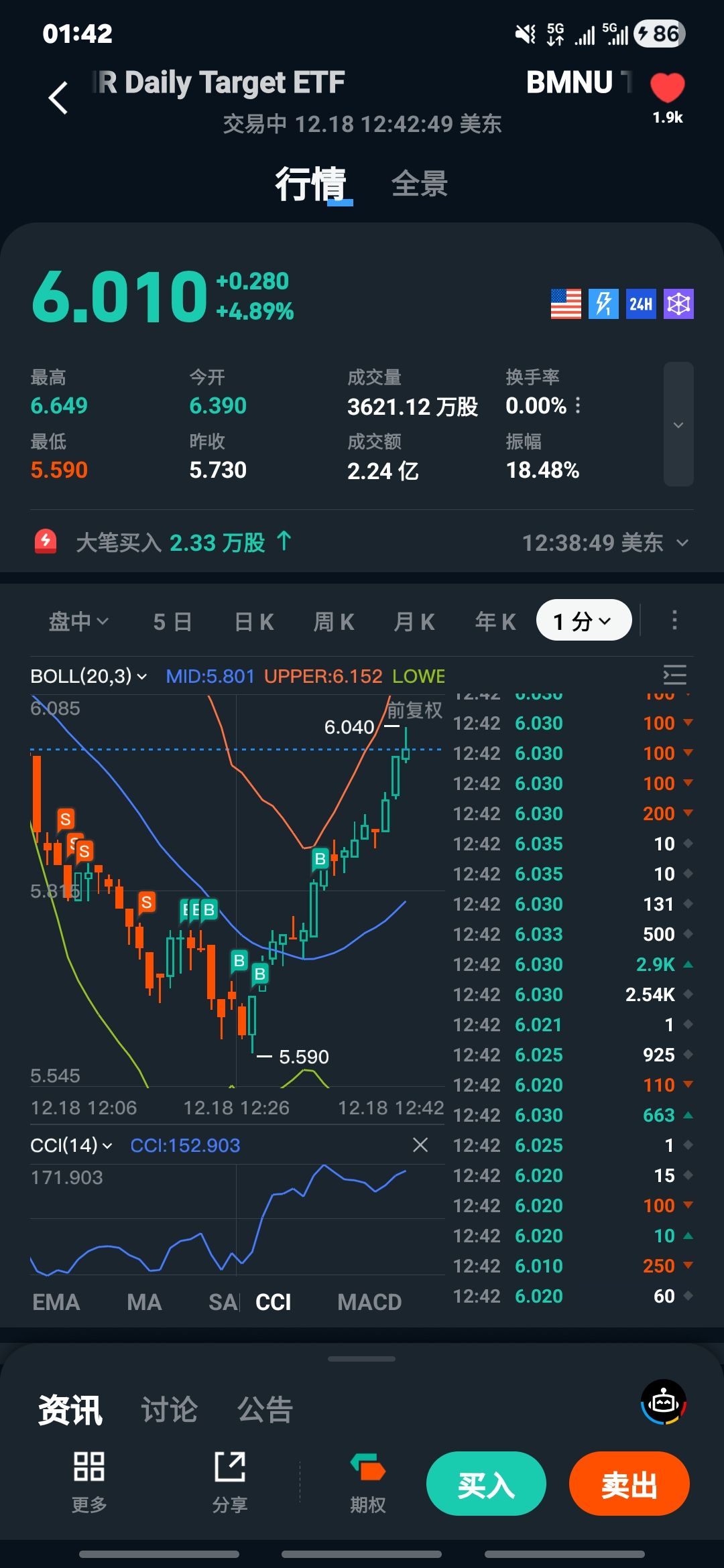Close the CCI indicator panel
Image resolution: width=724 pixels, height=1568 pixels.
tap(420, 1145)
